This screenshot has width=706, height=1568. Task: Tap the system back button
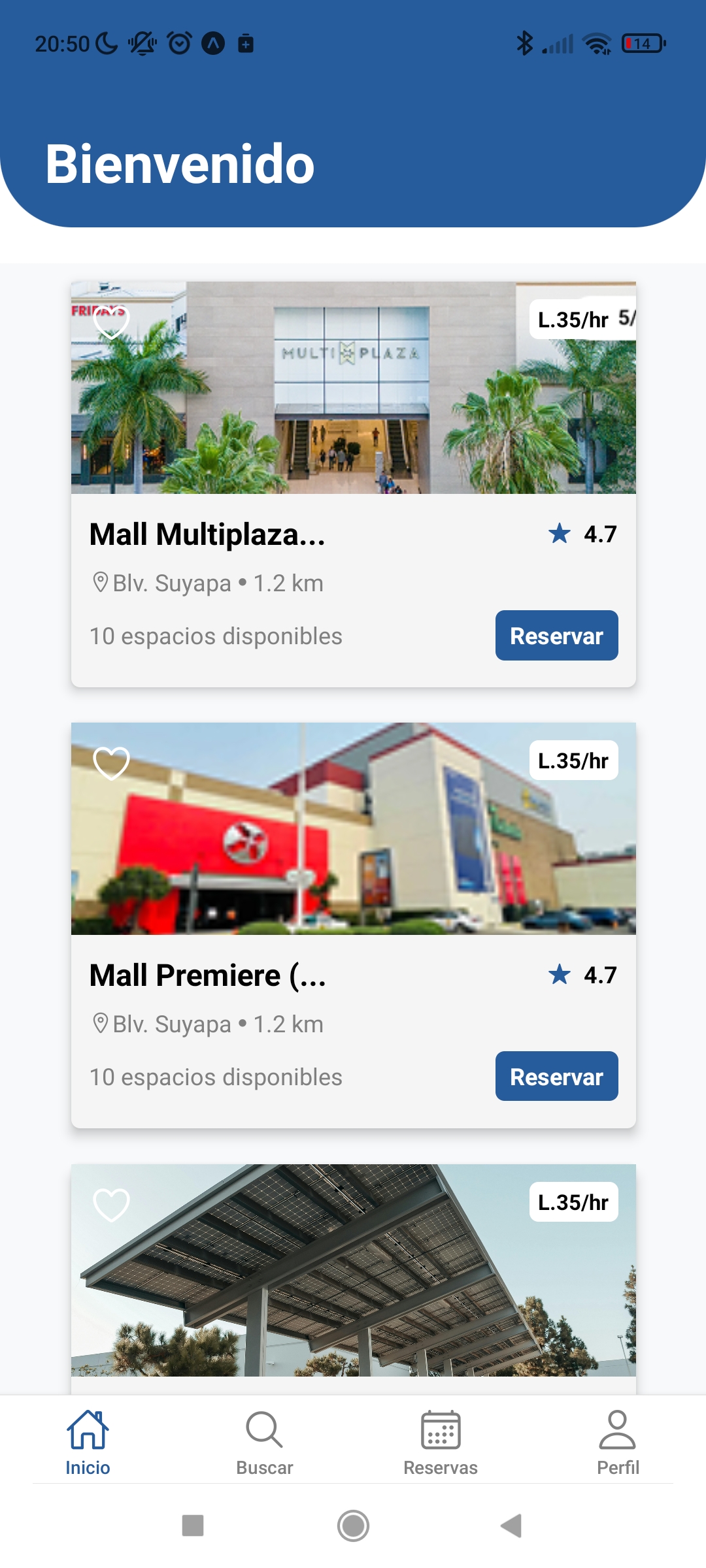(x=511, y=1526)
